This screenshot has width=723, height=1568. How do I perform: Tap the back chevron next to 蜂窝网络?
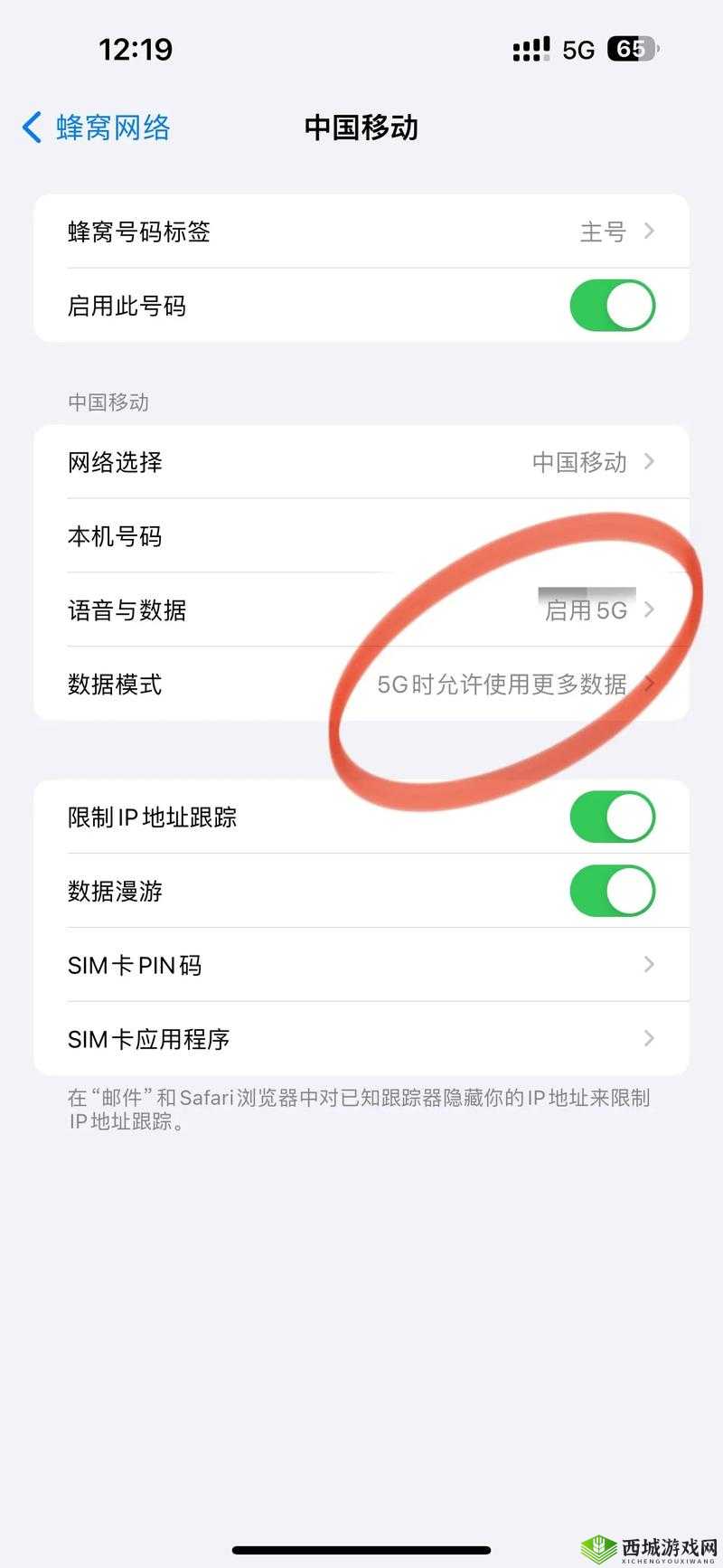tap(29, 128)
